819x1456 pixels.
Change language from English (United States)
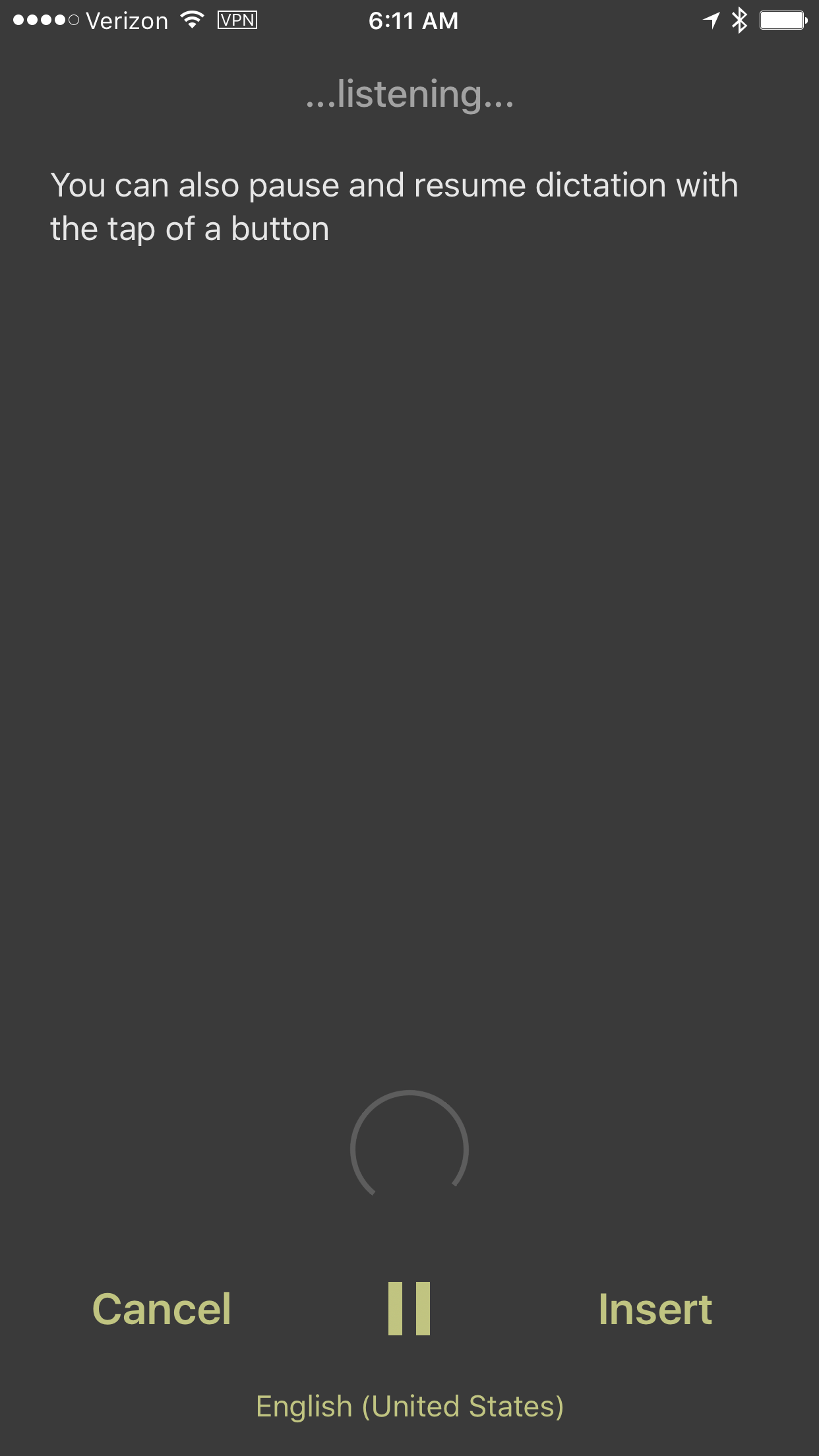[409, 1406]
